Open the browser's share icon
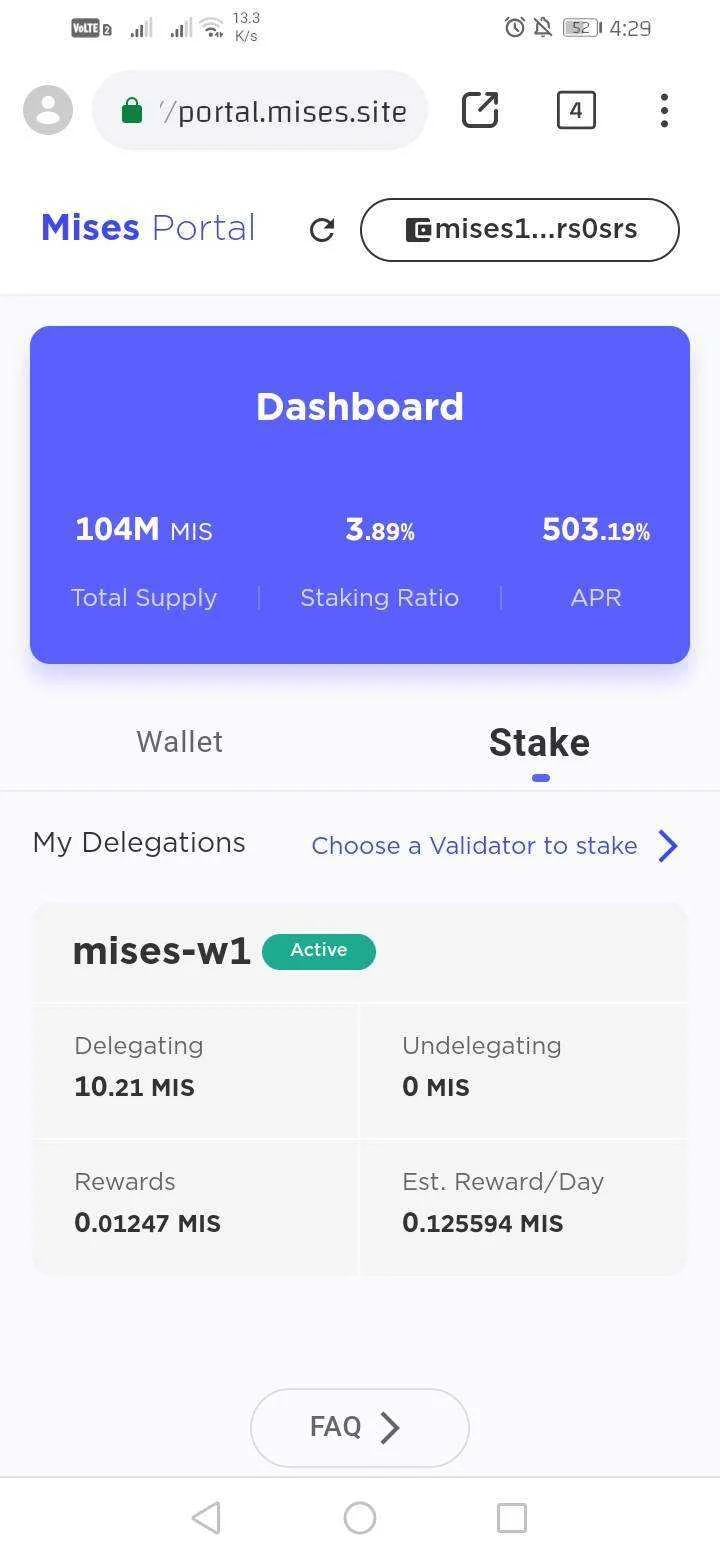The width and height of the screenshot is (720, 1560). click(x=480, y=110)
